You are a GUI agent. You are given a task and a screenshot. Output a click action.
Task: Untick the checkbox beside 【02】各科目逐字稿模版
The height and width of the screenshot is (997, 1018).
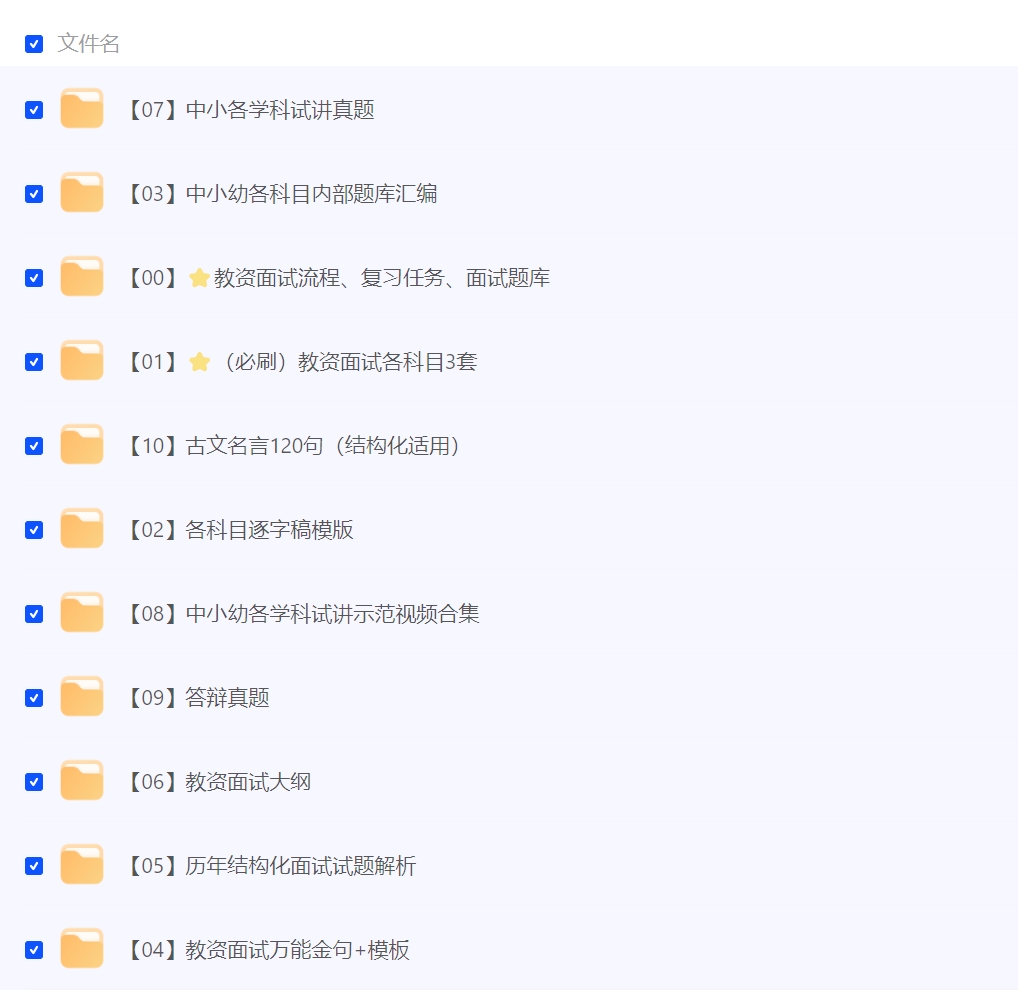(x=34, y=530)
